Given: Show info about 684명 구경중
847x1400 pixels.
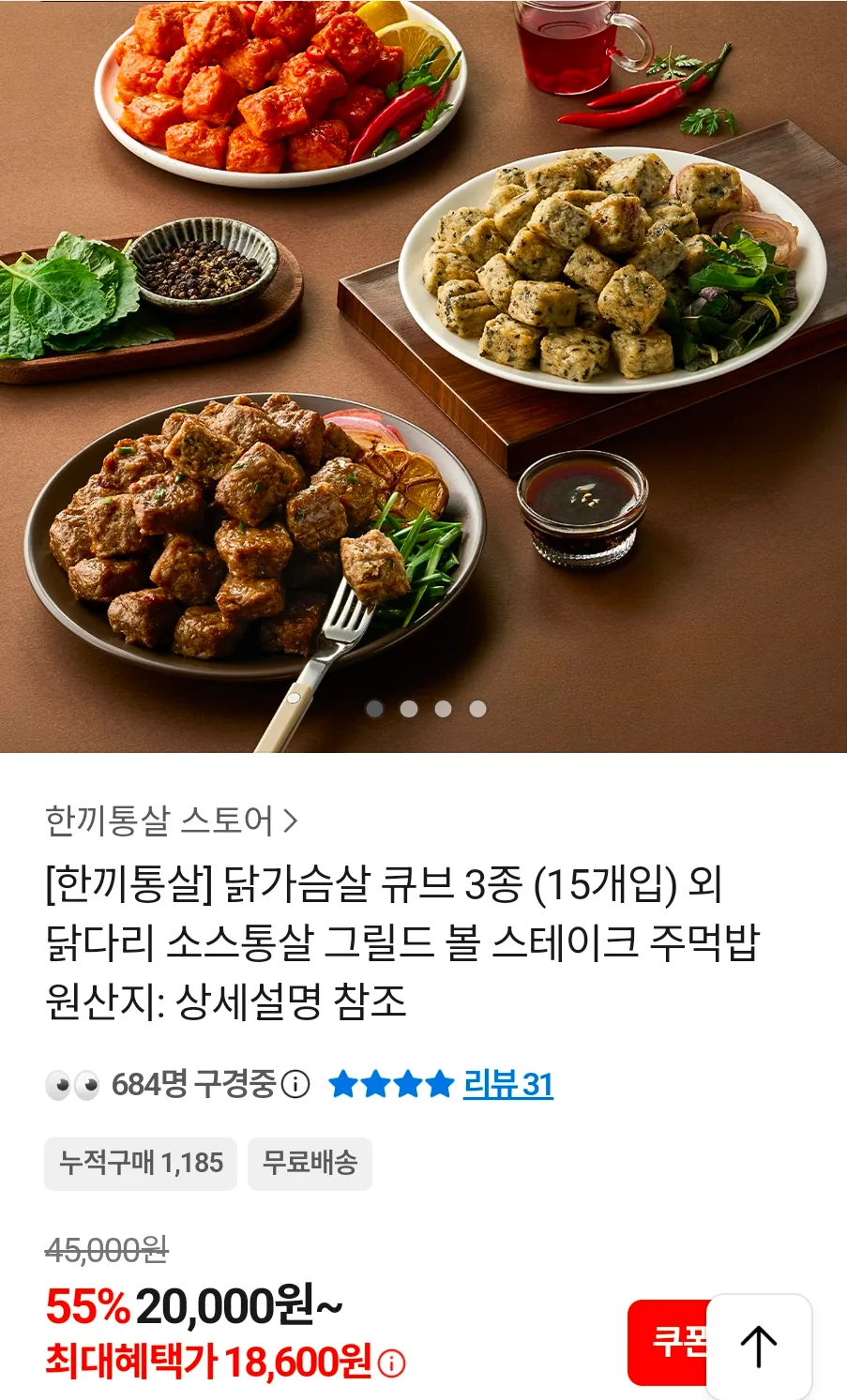Looking at the screenshot, I should pyautogui.click(x=295, y=1085).
